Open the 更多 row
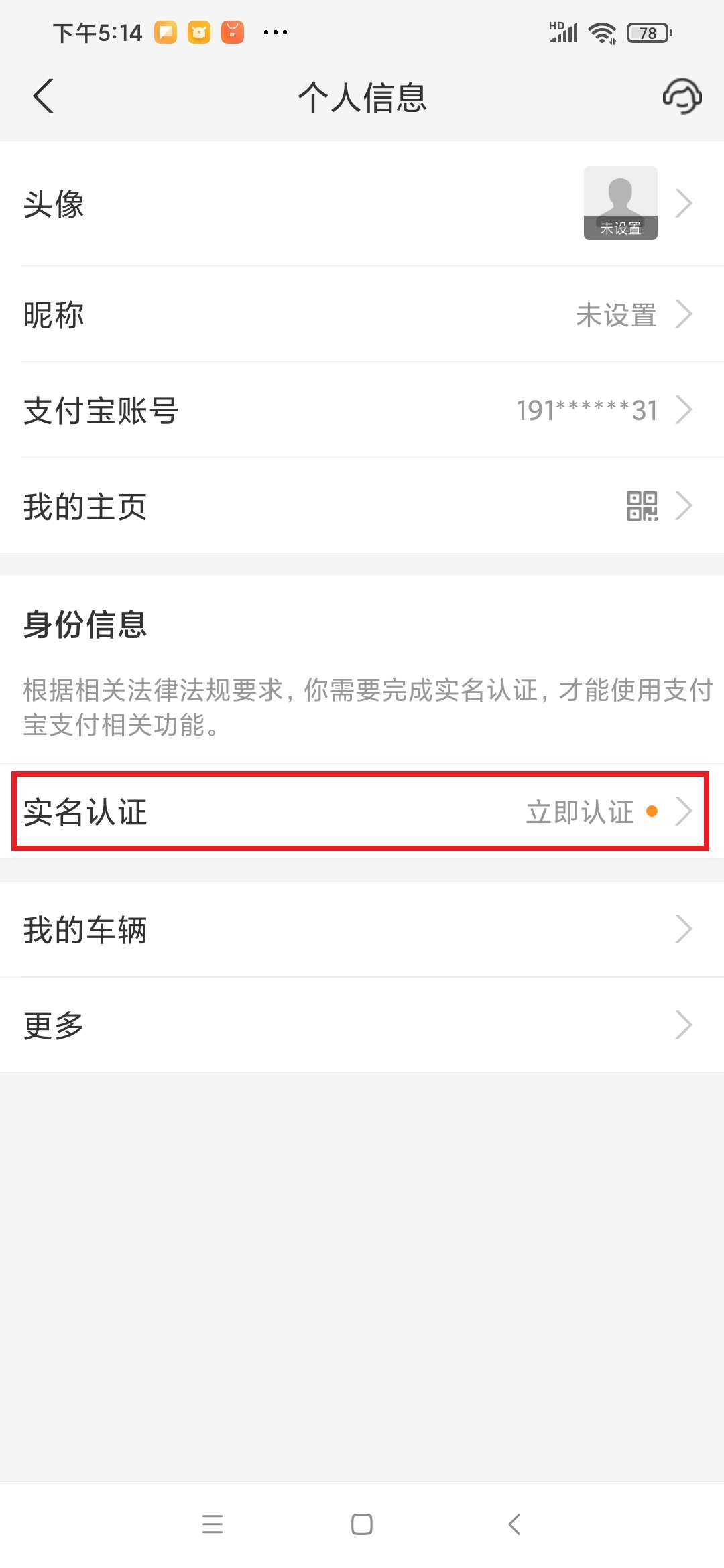 (362, 1025)
